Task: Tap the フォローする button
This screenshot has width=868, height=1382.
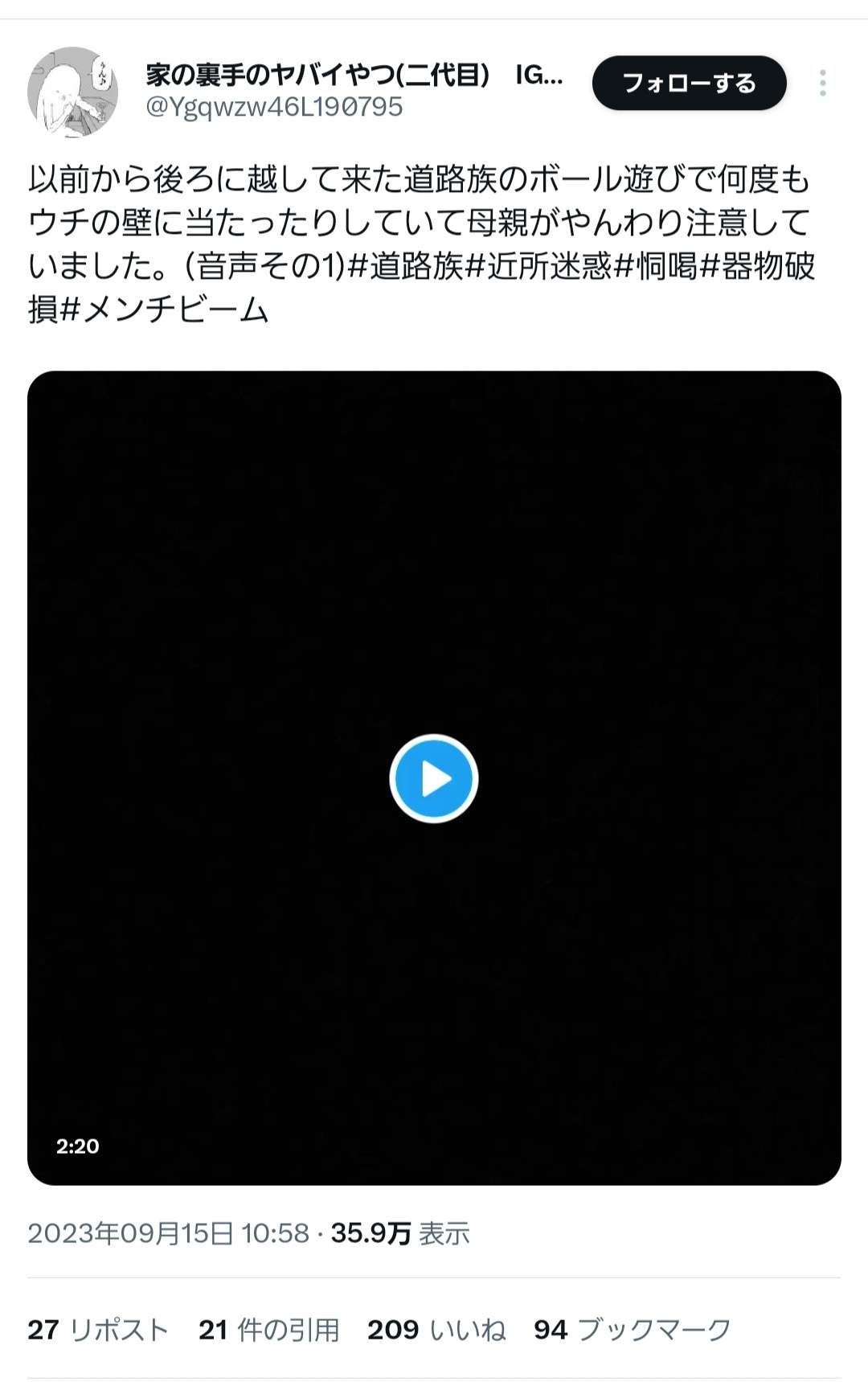Action: (x=689, y=83)
